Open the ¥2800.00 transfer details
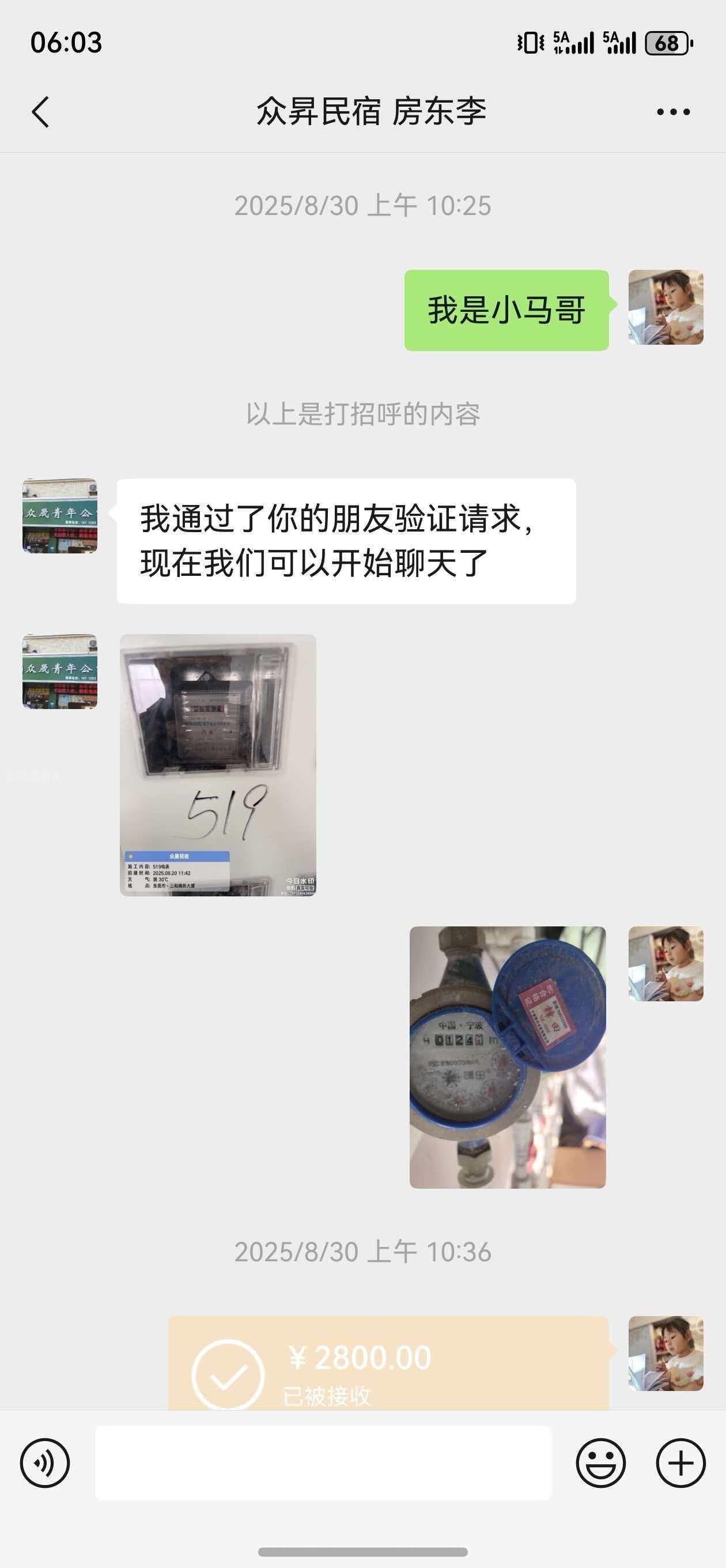726x1568 pixels. click(x=388, y=1365)
